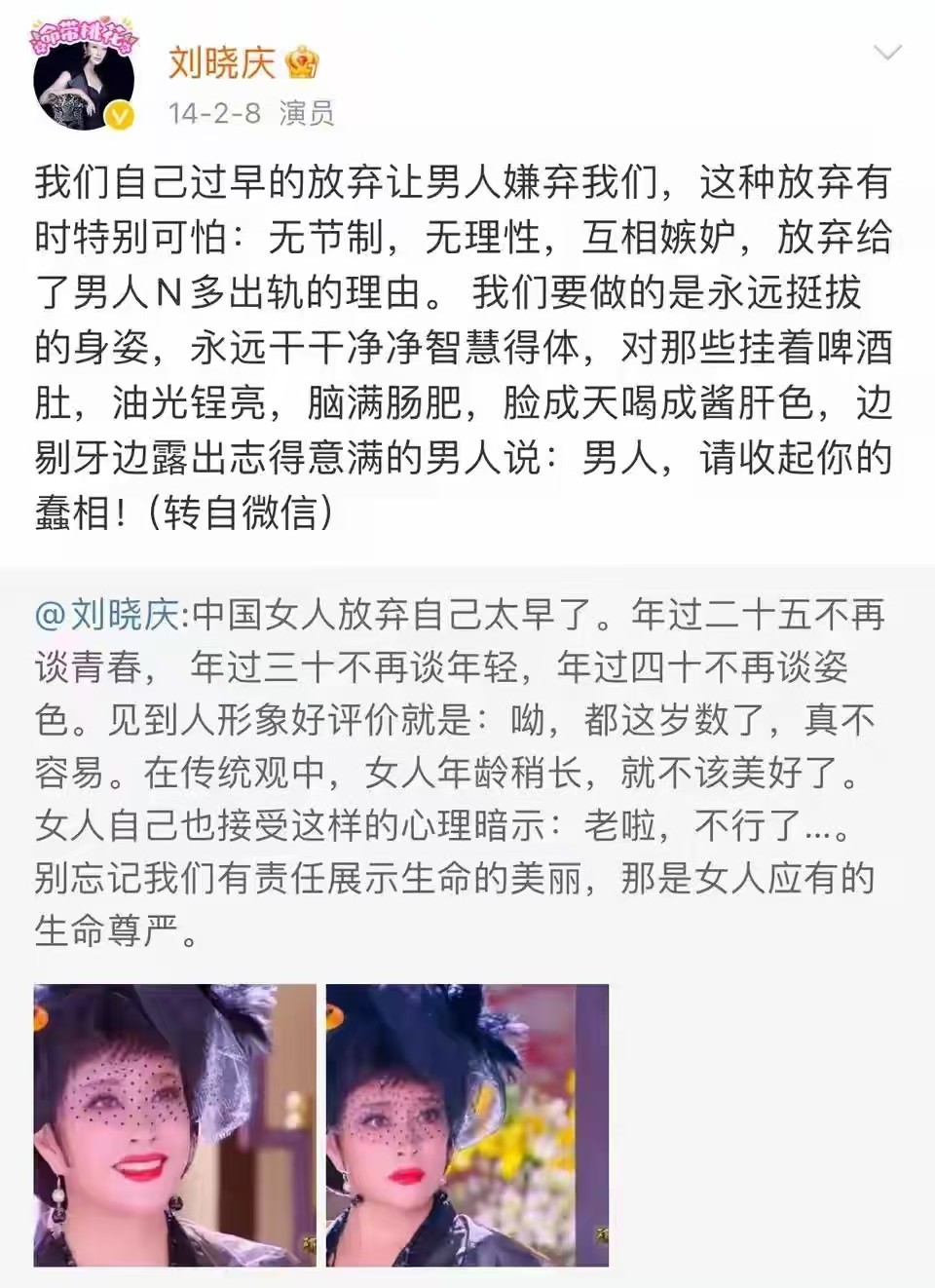Viewport: 935px width, 1288px height.
Task: View the second photo with flowers
Action: (x=467, y=1124)
